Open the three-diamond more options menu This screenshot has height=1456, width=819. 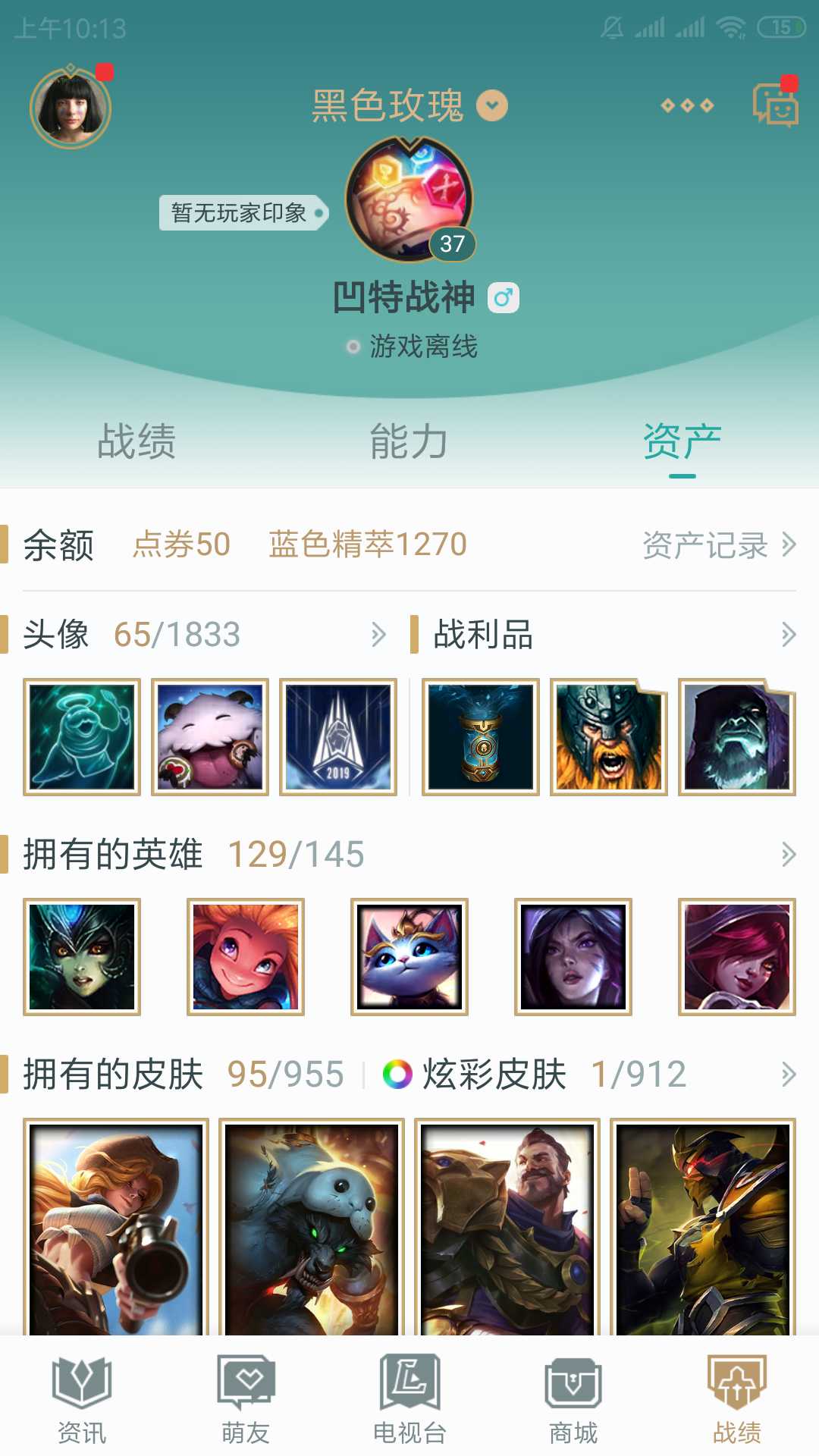[687, 105]
